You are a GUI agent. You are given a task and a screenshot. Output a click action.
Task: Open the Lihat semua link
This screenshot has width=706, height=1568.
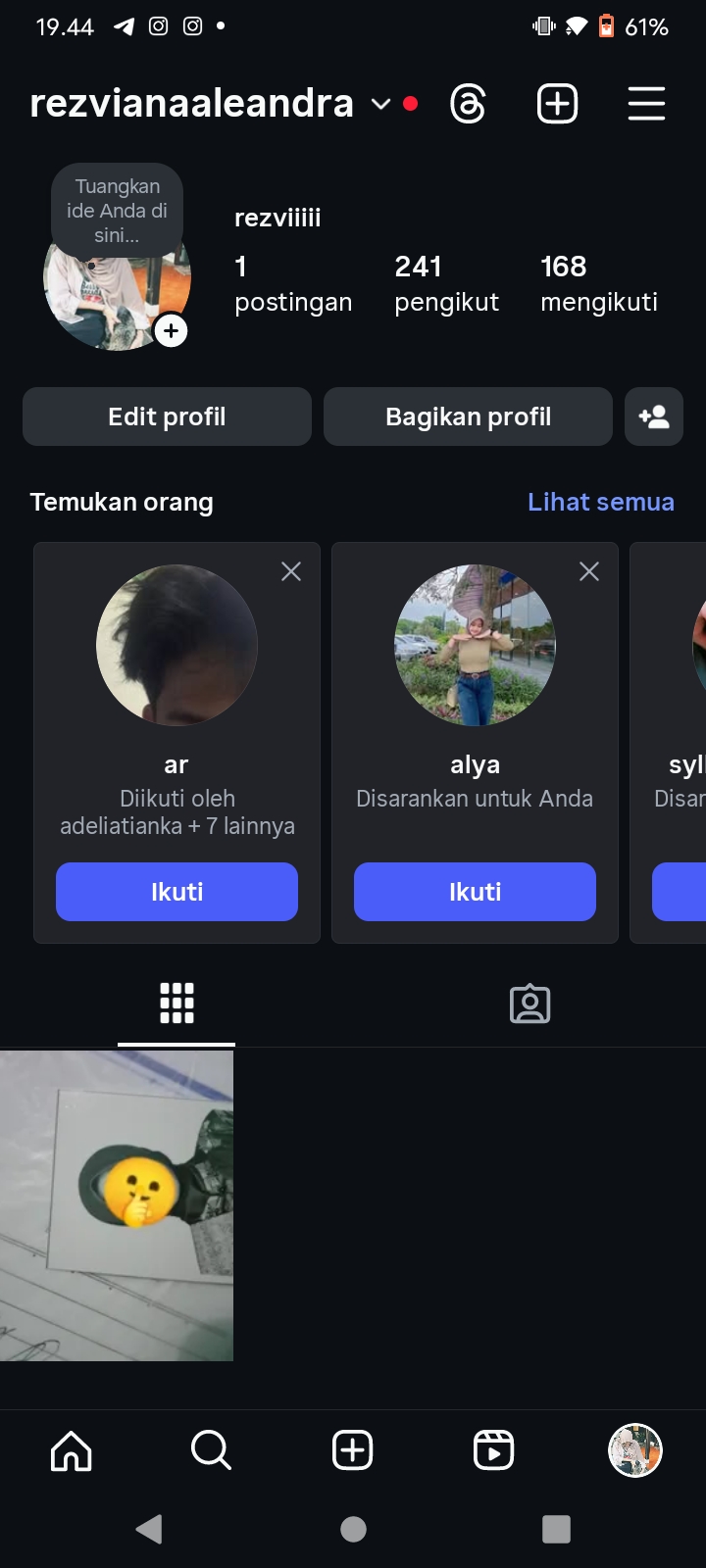tap(600, 502)
